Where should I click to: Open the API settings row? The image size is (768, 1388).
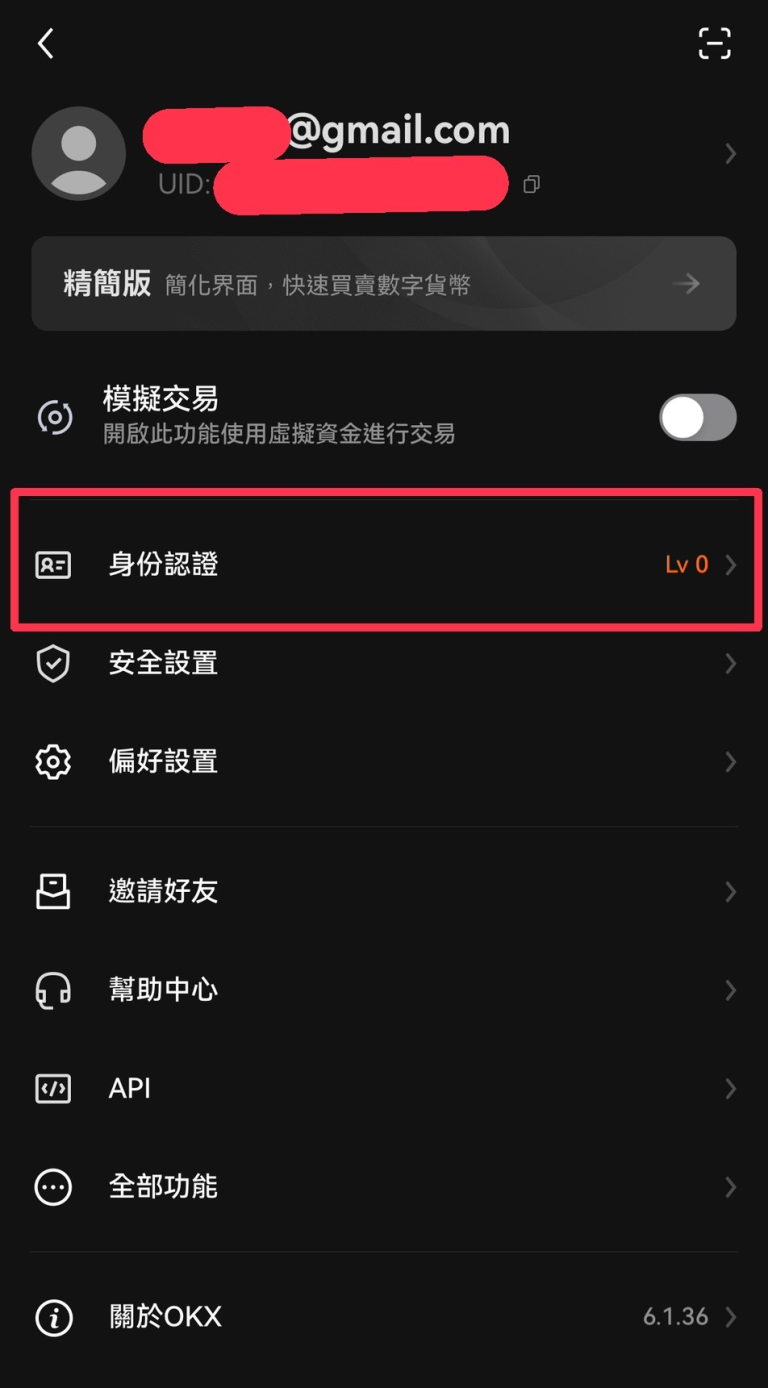pyautogui.click(x=384, y=1088)
